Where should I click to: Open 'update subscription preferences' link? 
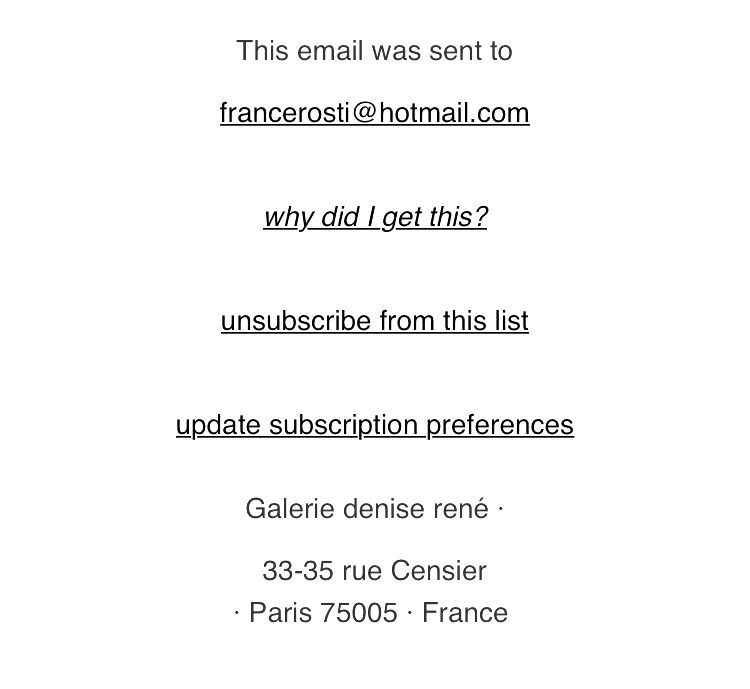click(374, 425)
